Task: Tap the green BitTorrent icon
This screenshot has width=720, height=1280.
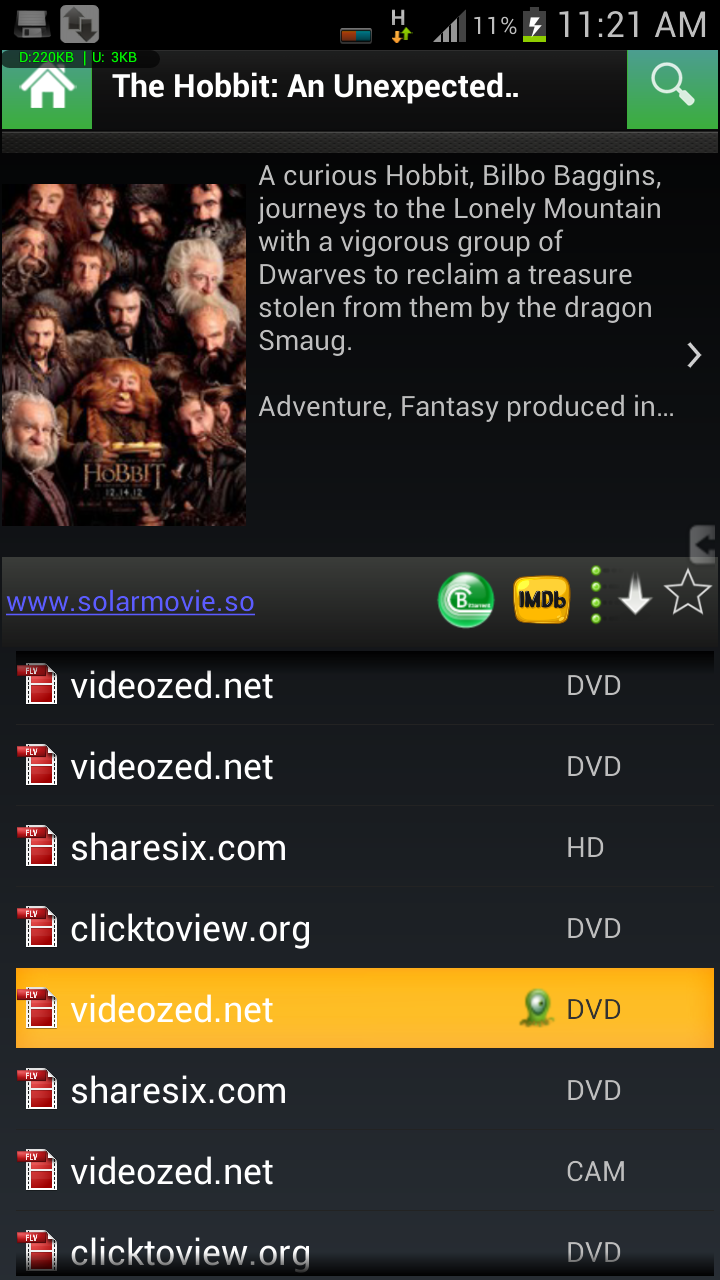Action: point(466,600)
